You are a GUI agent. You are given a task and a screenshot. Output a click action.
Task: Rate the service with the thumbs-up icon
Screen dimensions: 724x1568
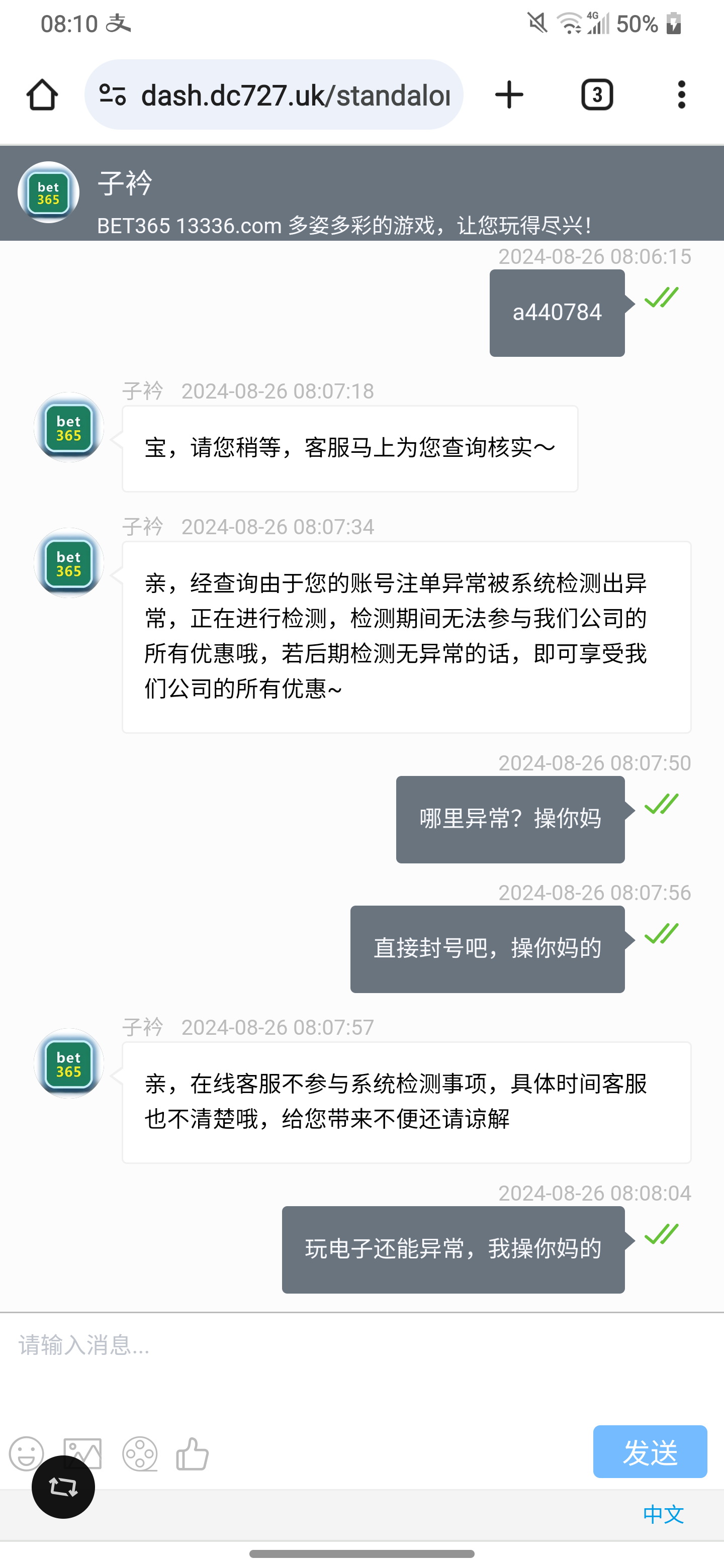(193, 1453)
